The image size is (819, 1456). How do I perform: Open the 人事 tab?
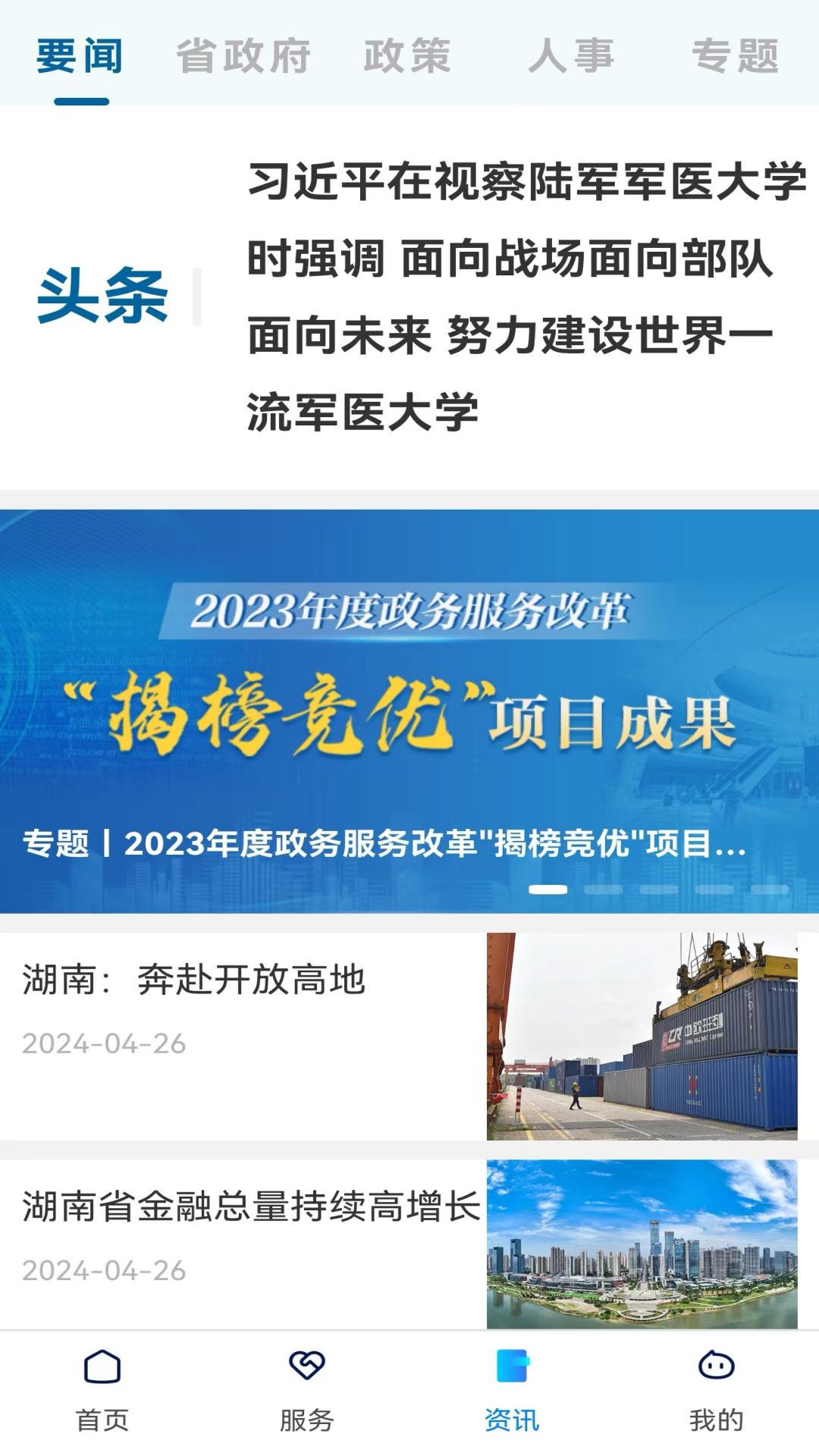[x=571, y=56]
